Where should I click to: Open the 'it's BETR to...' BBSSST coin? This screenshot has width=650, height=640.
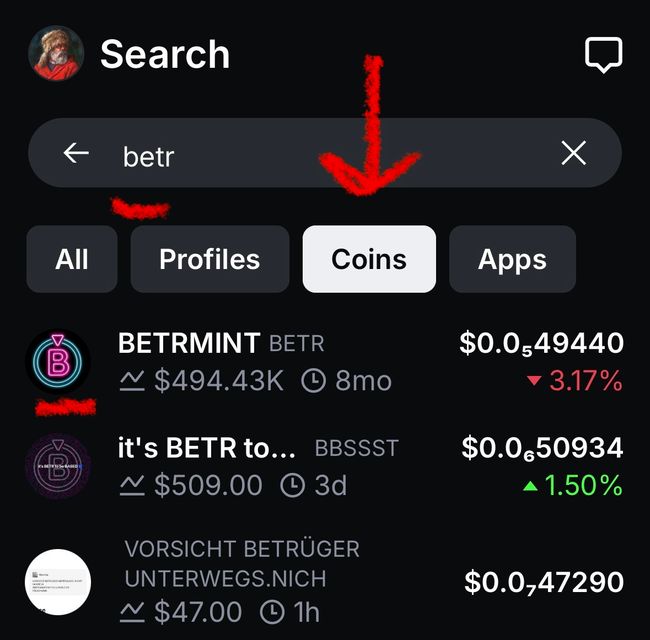click(320, 467)
